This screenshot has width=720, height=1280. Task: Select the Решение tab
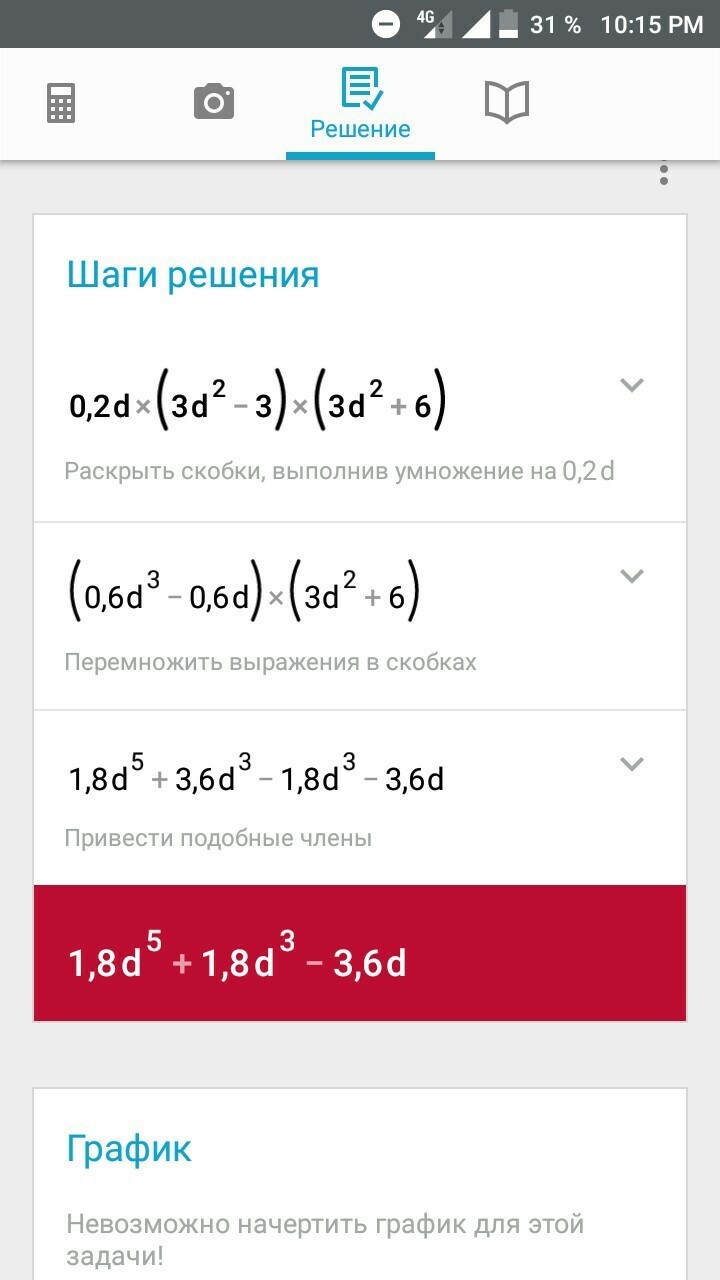(360, 104)
